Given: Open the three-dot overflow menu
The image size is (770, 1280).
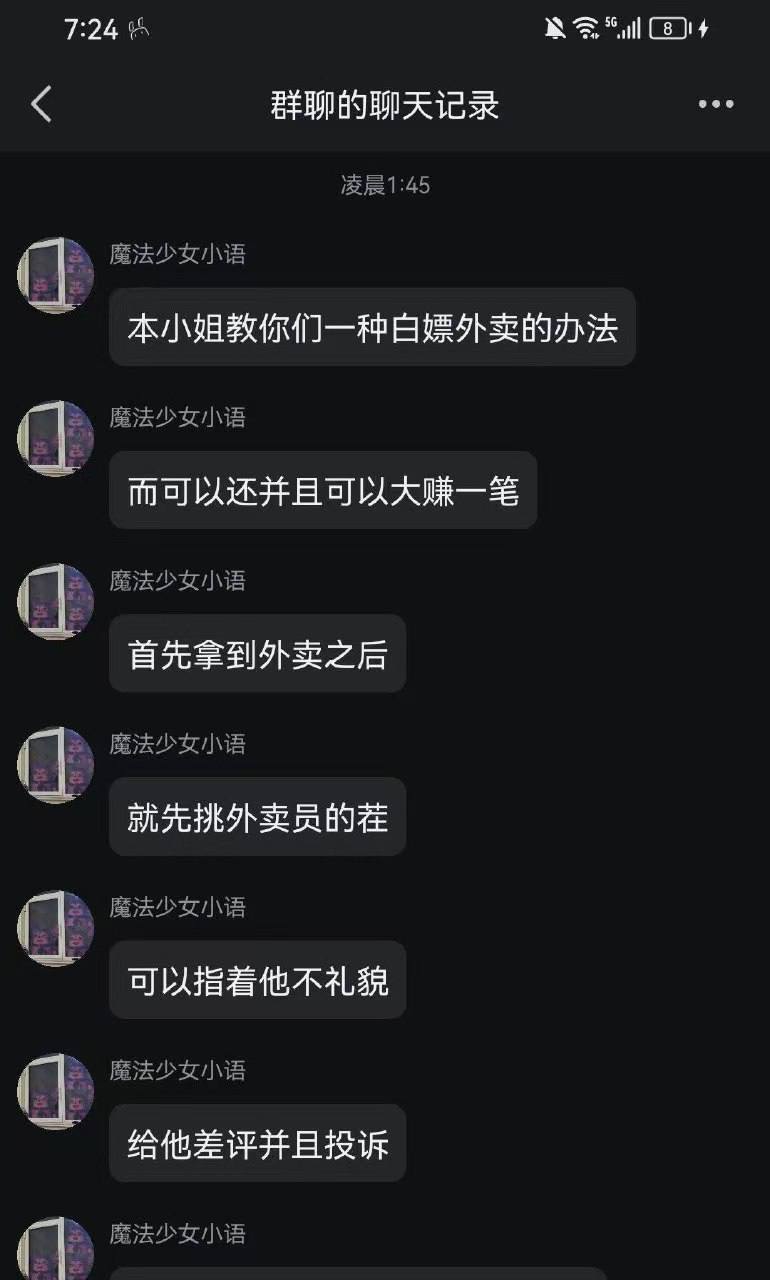Looking at the screenshot, I should coord(716,104).
